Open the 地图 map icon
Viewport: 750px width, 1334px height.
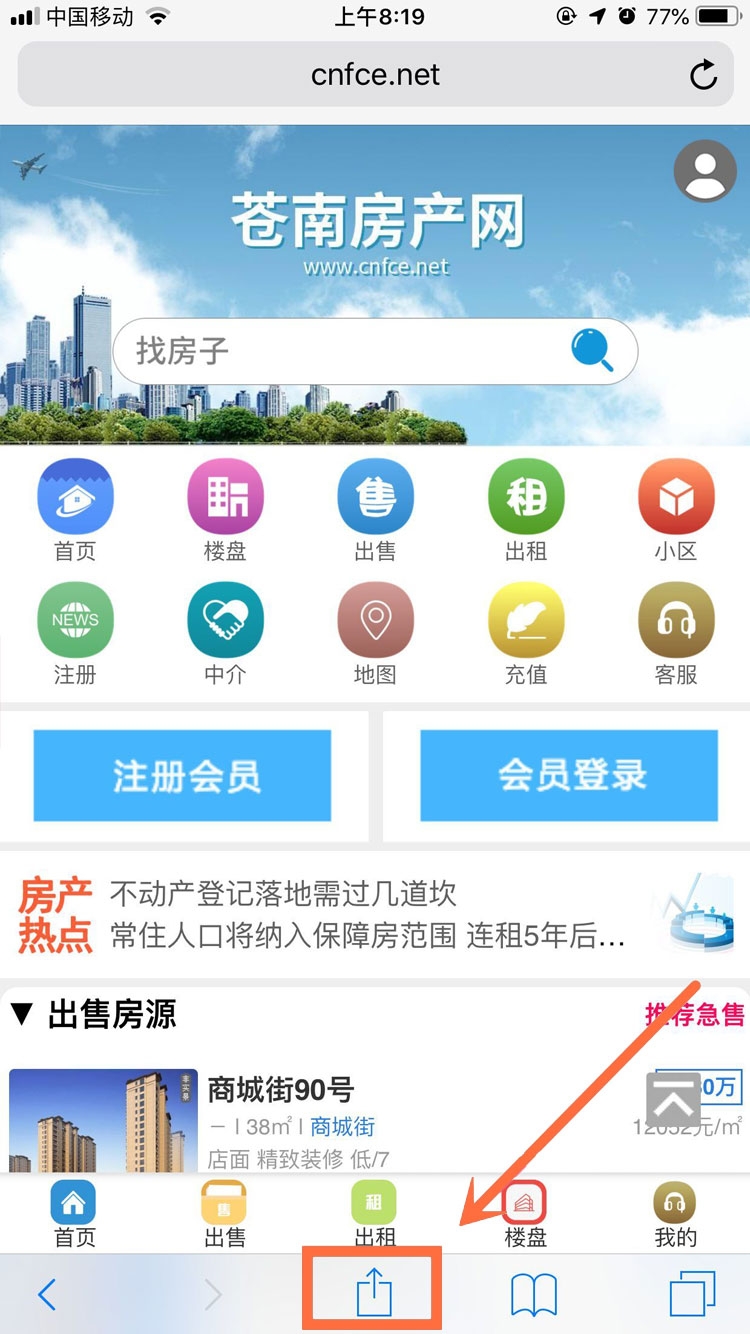[375, 621]
